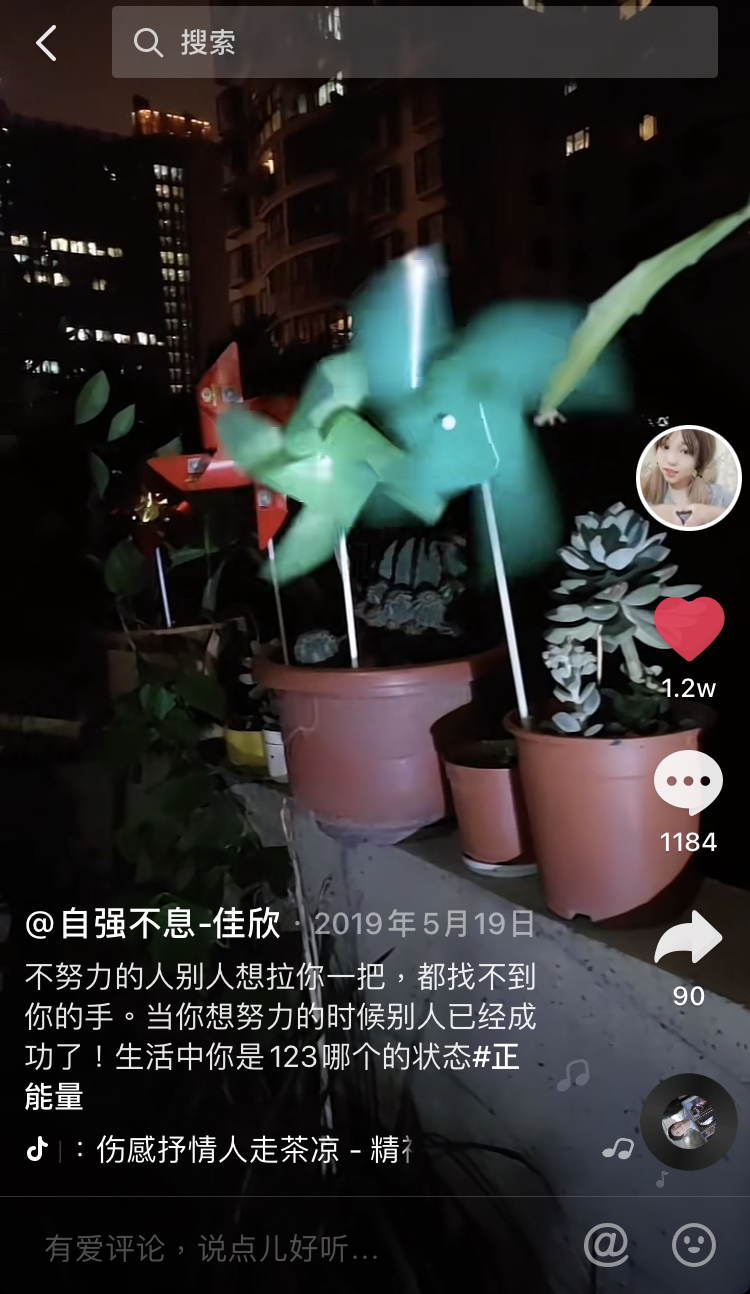Open @自强不息-佳欣 user profile
Screen dimensions: 750x1294
154,923
